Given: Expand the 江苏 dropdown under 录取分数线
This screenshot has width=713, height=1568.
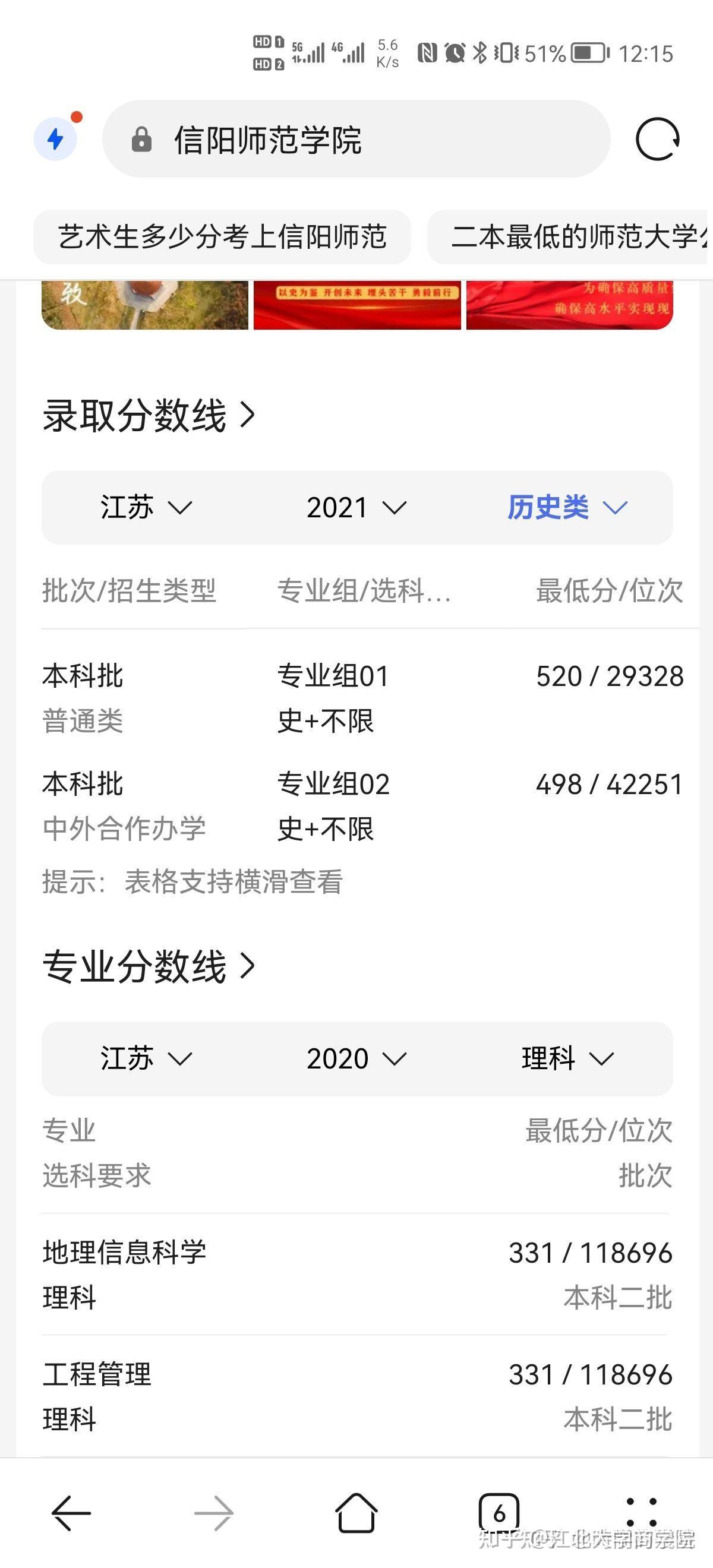Looking at the screenshot, I should (146, 508).
